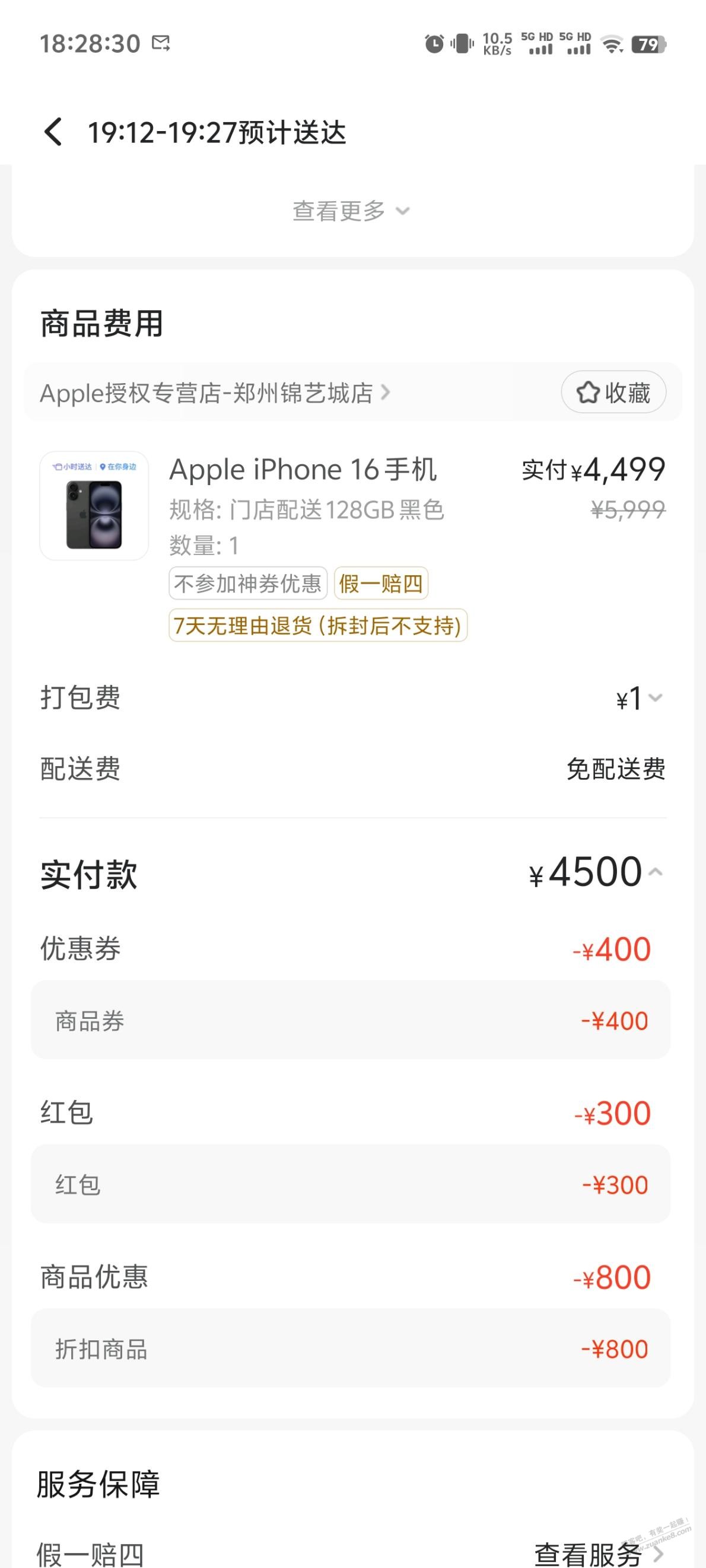
Task: Collapse the 实付款 ¥4500 breakdown
Action: pos(656,872)
